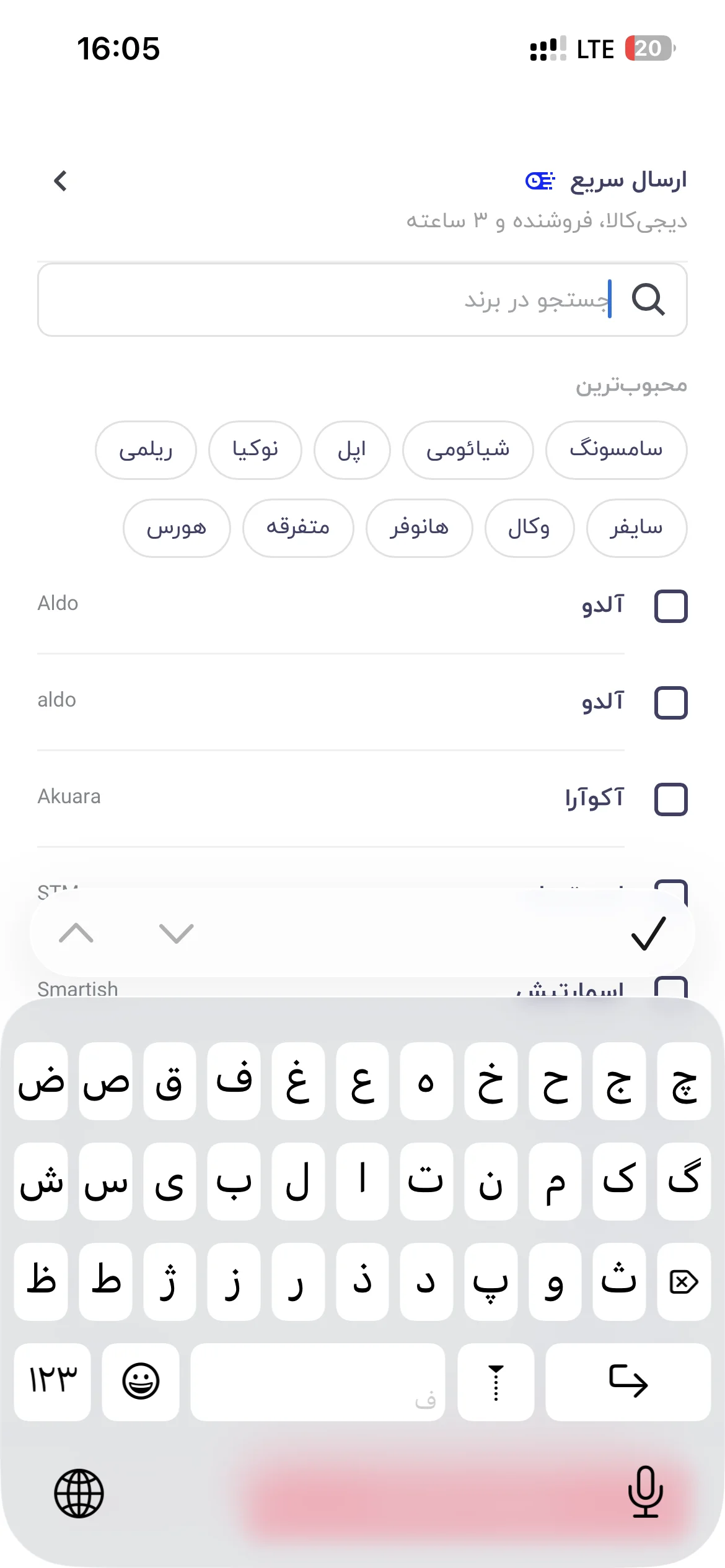Select the سامسونگ brand chip

coord(616,450)
